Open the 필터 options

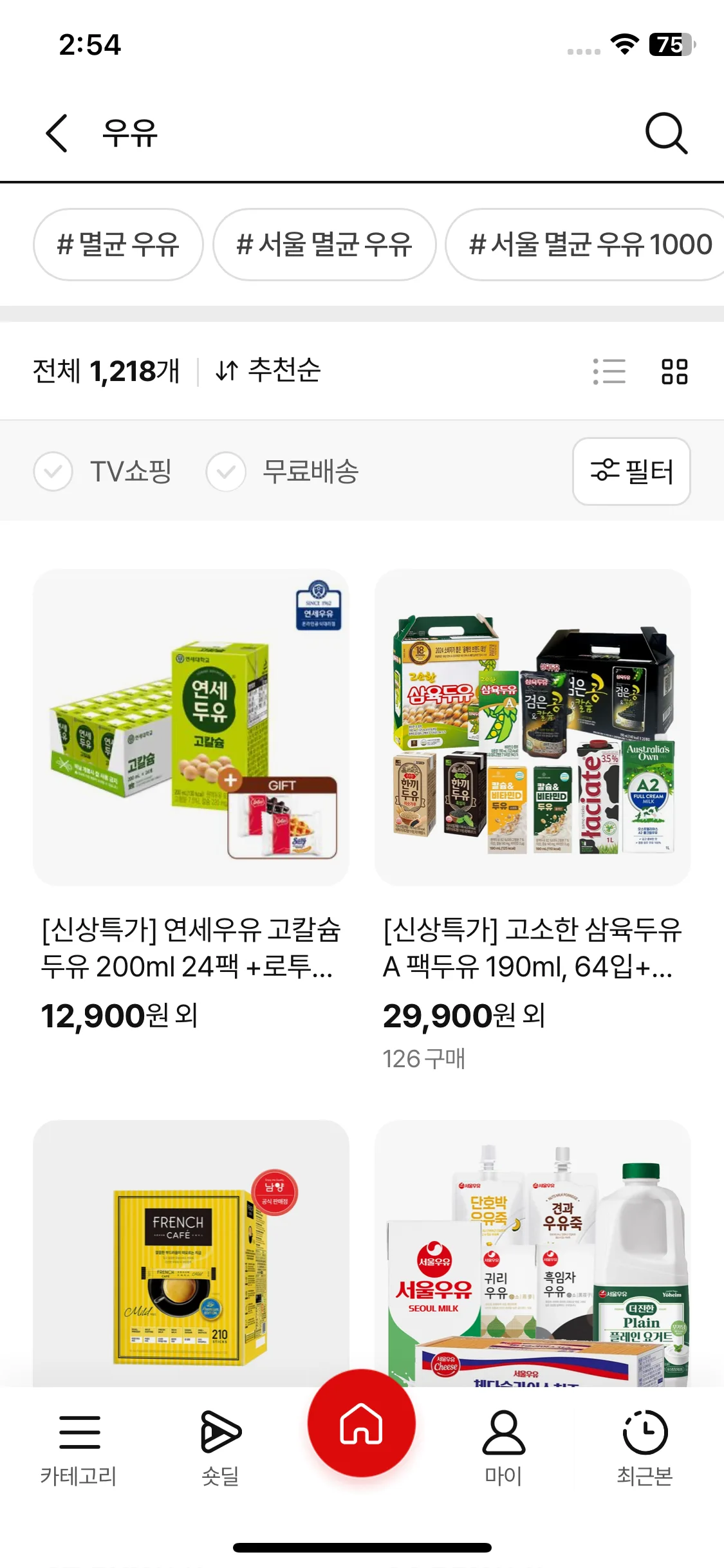(631, 472)
